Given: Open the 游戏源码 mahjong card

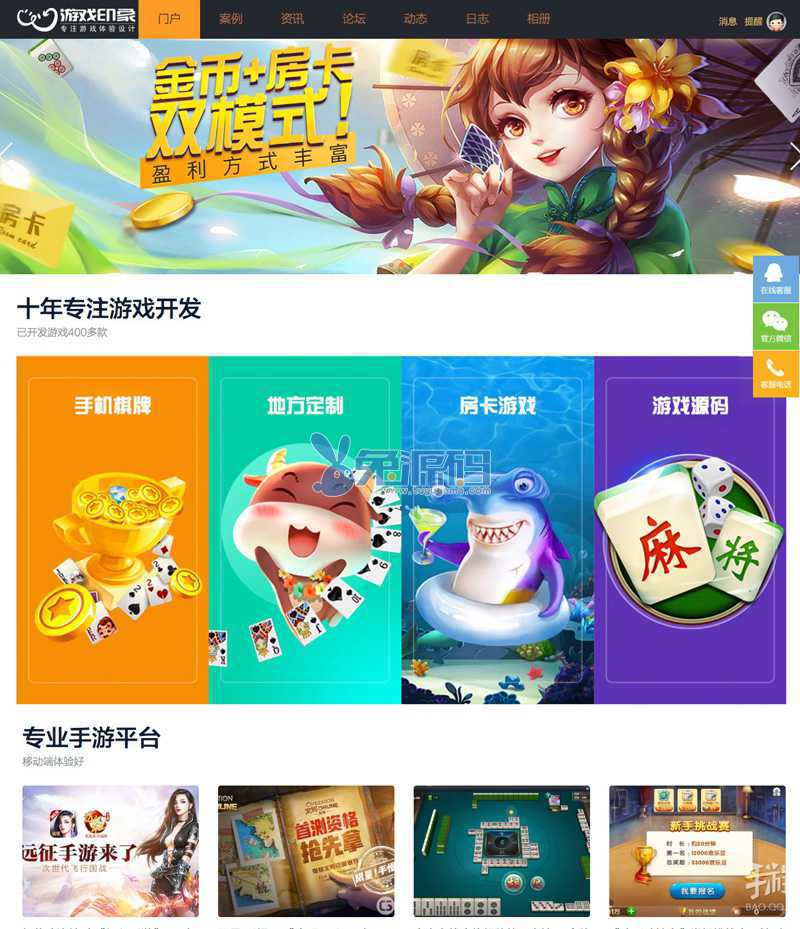Looking at the screenshot, I should click(x=690, y=530).
